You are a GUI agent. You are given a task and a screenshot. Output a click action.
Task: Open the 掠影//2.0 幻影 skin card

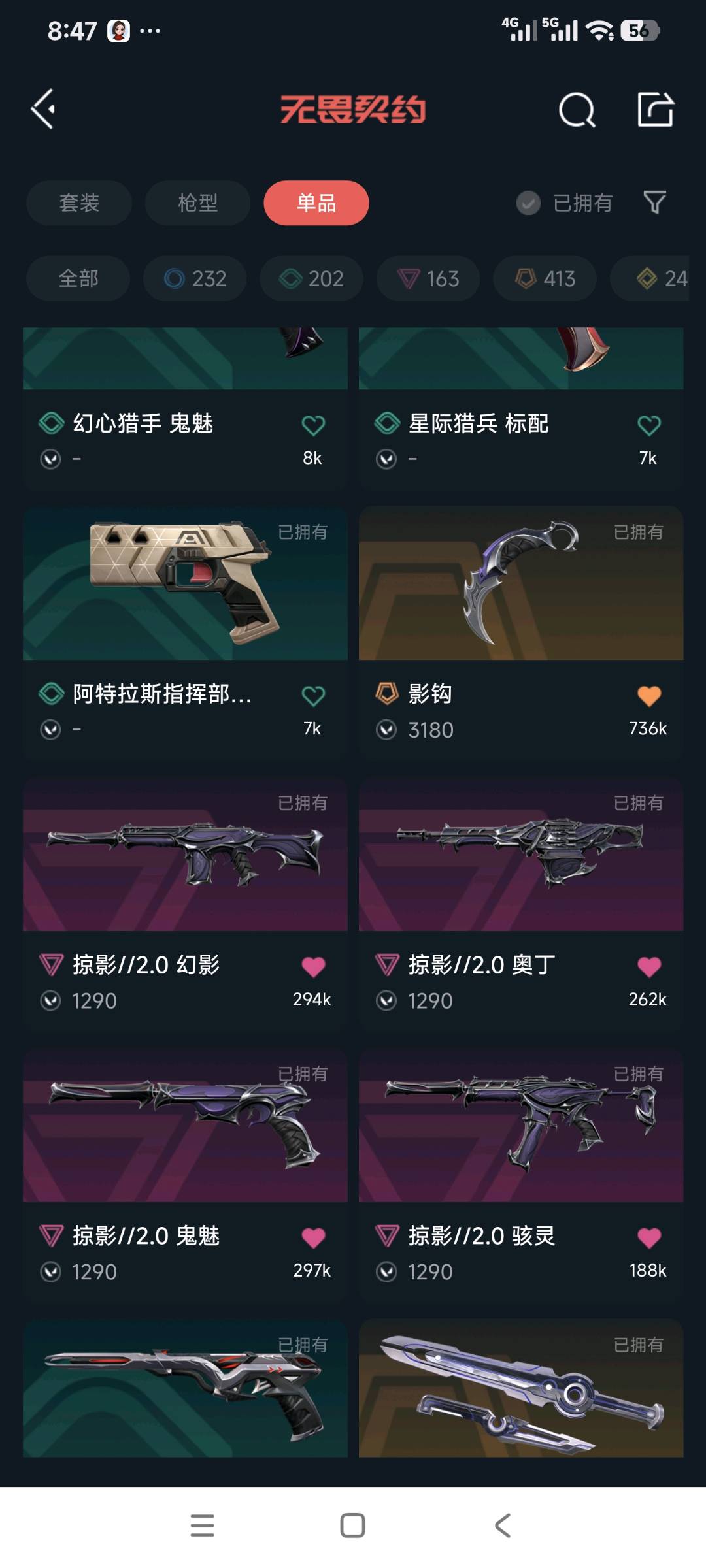[185, 904]
